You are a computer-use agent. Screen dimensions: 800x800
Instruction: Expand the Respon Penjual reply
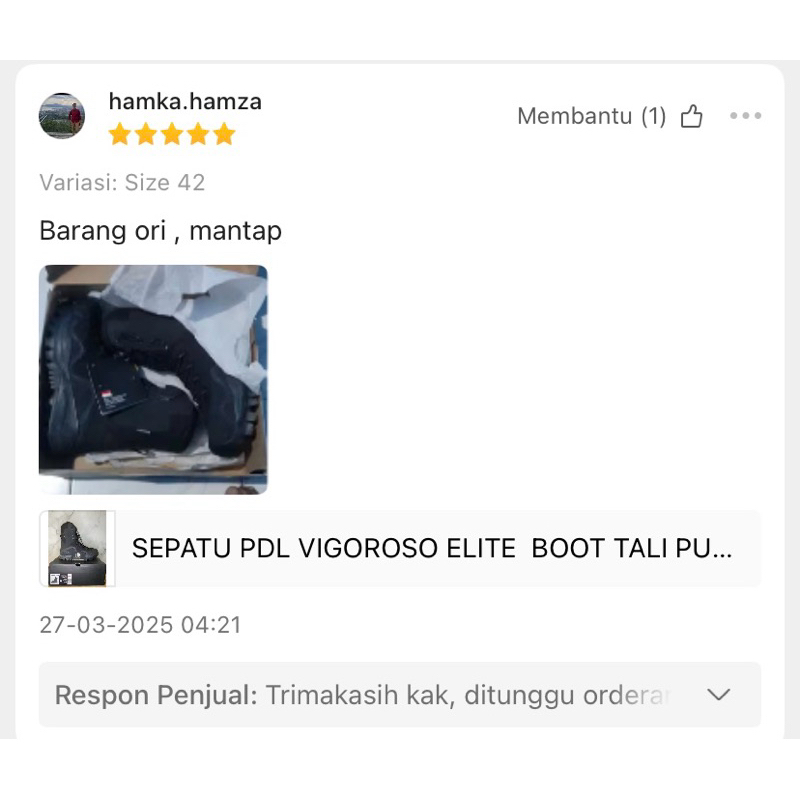pyautogui.click(x=719, y=695)
